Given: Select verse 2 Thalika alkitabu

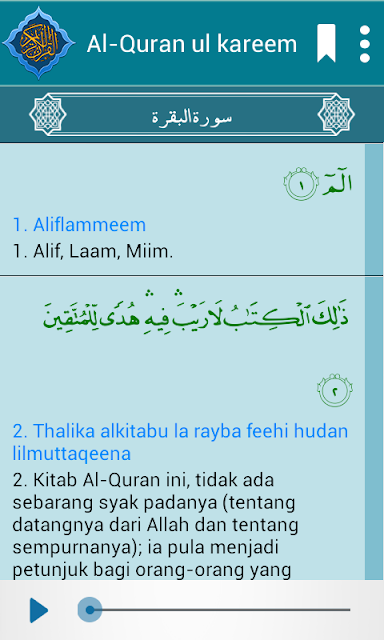Looking at the screenshot, I should 182,428.
